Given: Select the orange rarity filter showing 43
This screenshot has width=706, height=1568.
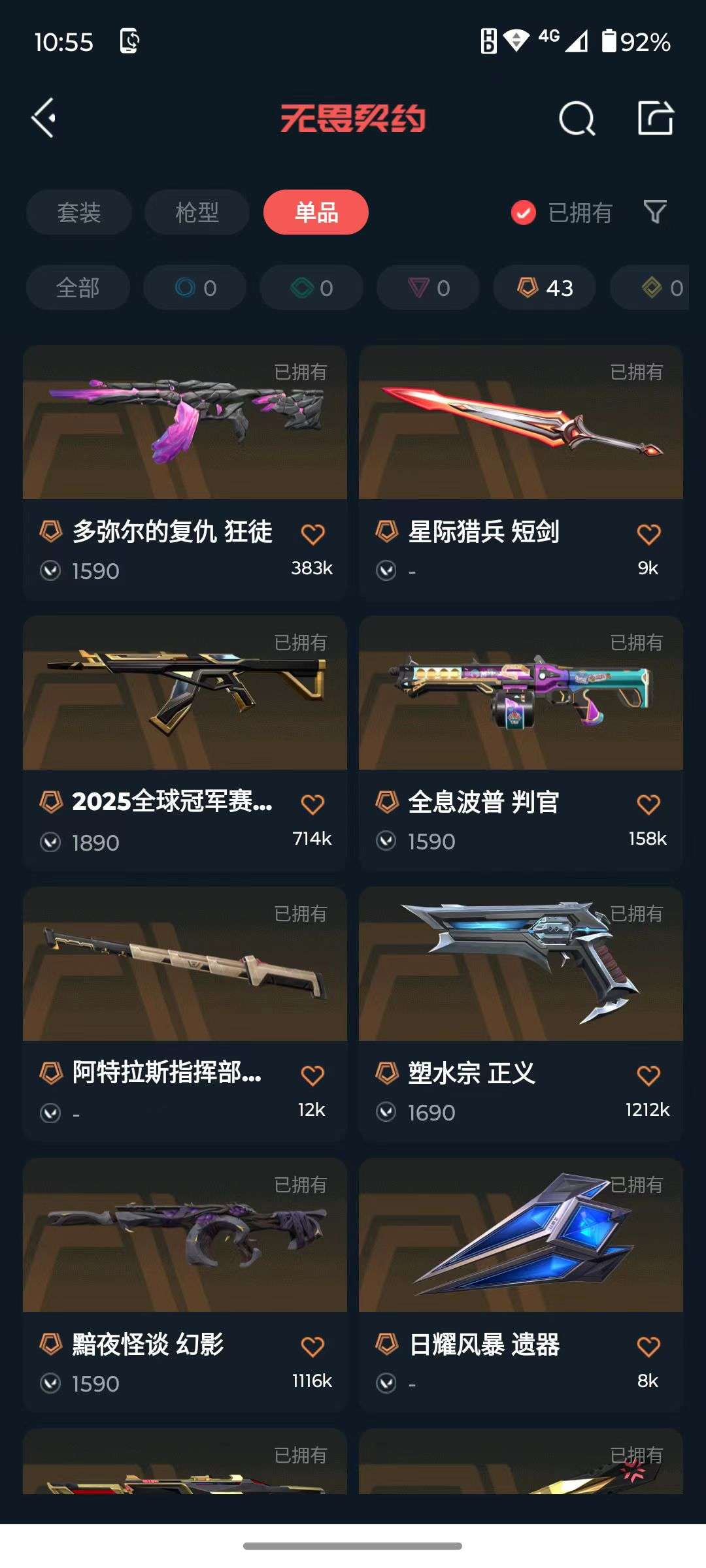Looking at the screenshot, I should [x=543, y=287].
